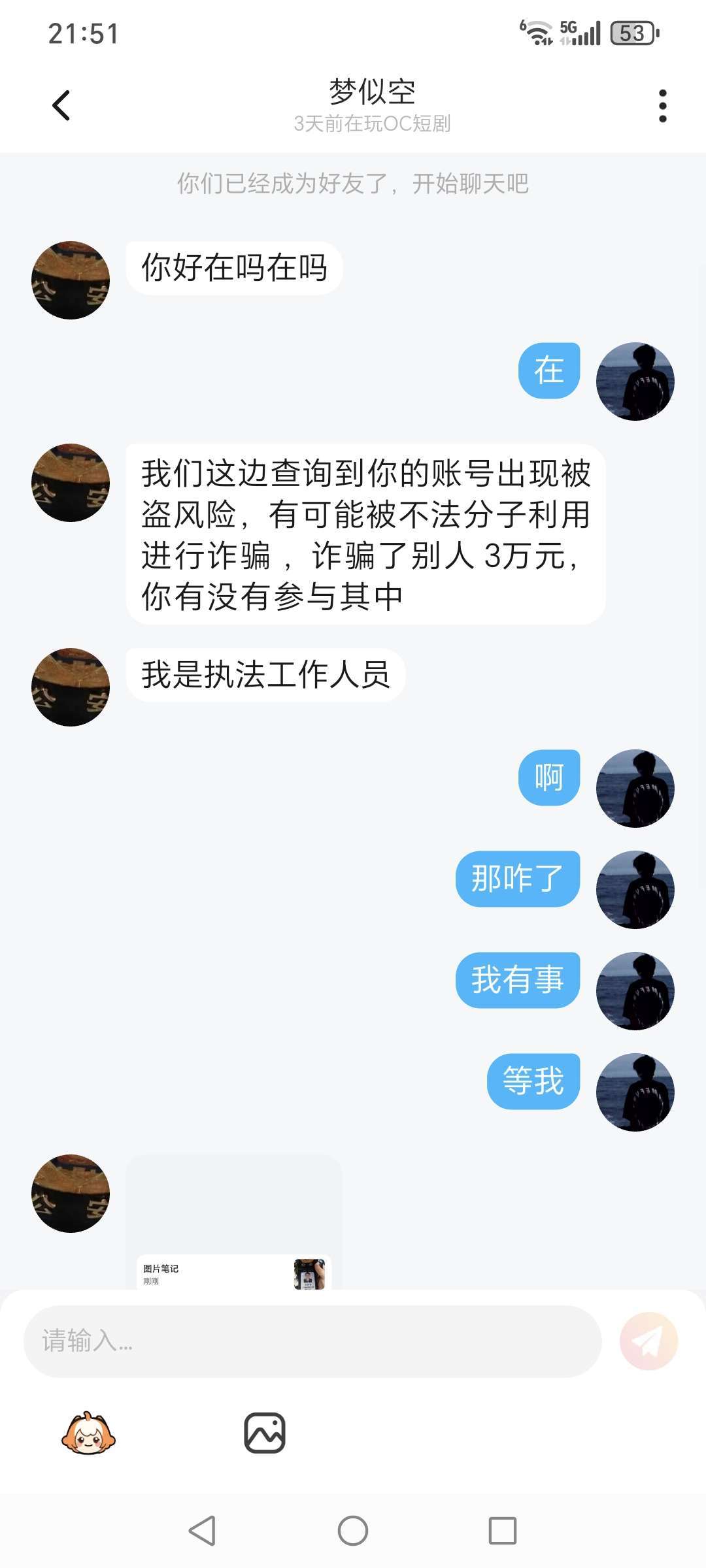Open the image gallery picker
The image size is (706, 1568).
point(264,1433)
